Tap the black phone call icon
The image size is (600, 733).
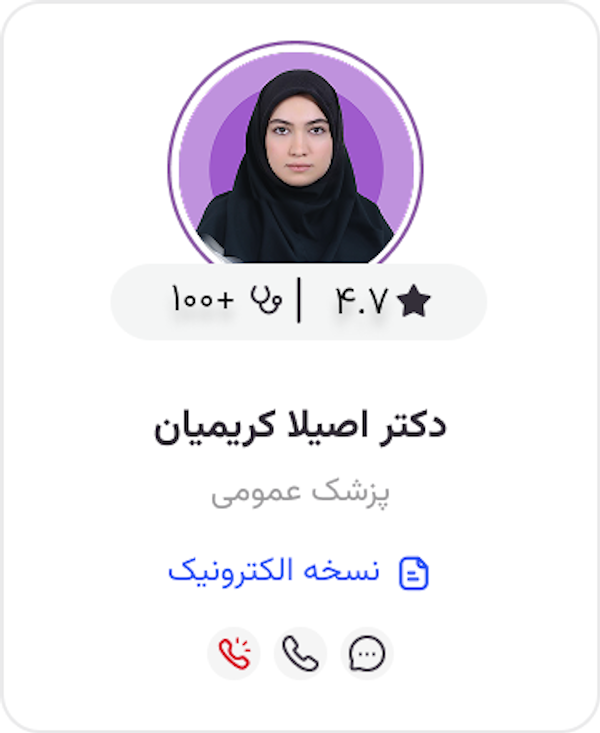tap(300, 654)
